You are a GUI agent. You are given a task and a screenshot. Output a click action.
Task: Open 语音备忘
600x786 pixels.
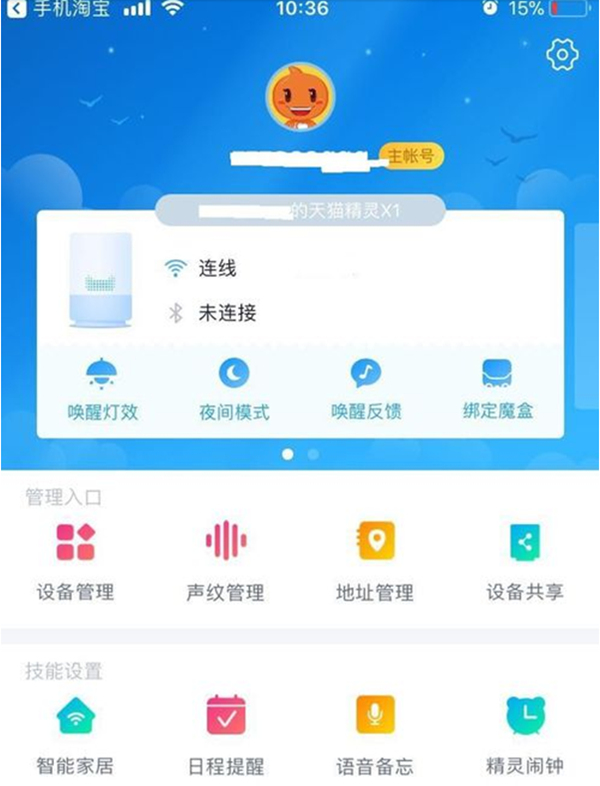click(375, 735)
